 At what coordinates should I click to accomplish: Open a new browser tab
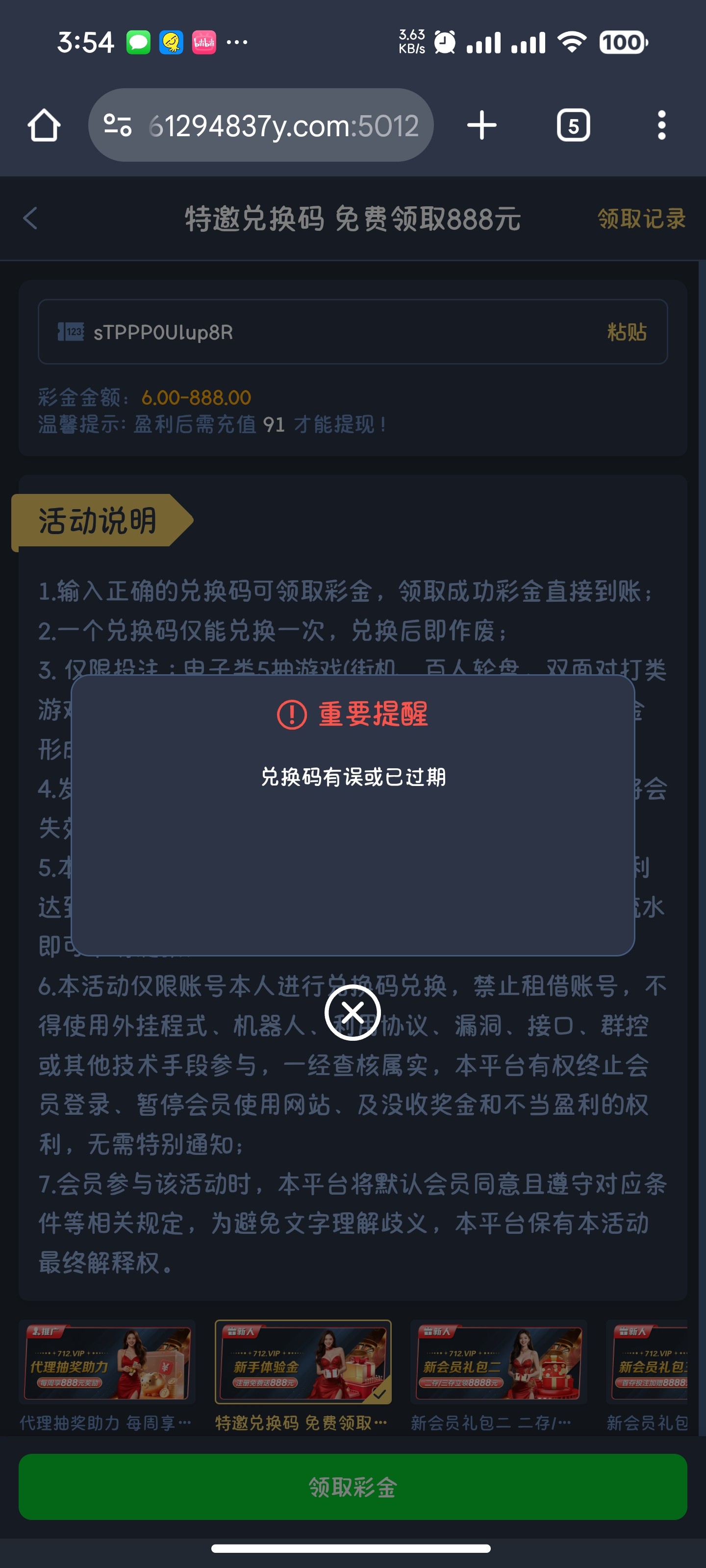tap(481, 126)
